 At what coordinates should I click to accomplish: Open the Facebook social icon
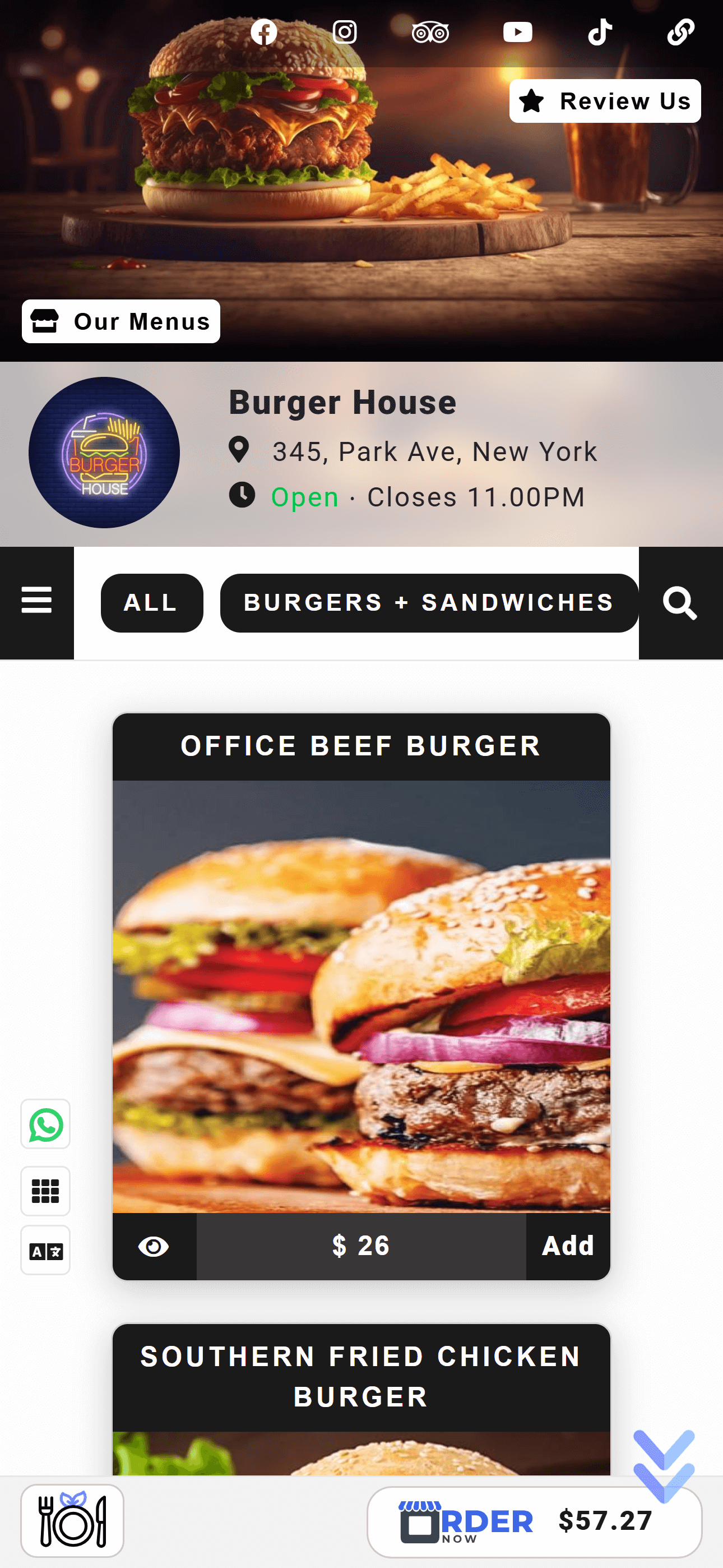[x=265, y=31]
